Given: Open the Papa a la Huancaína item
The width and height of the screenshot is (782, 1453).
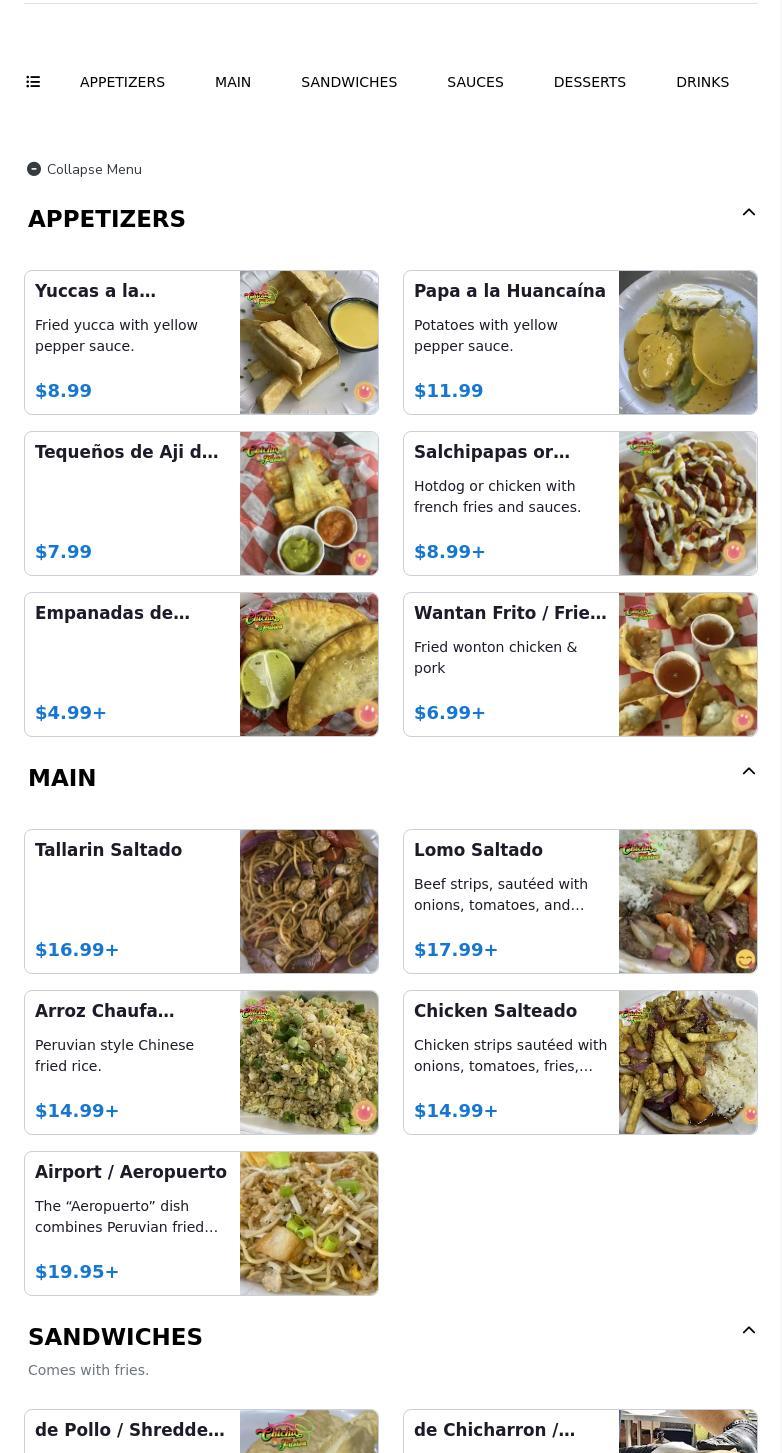Looking at the screenshot, I should click(x=580, y=342).
